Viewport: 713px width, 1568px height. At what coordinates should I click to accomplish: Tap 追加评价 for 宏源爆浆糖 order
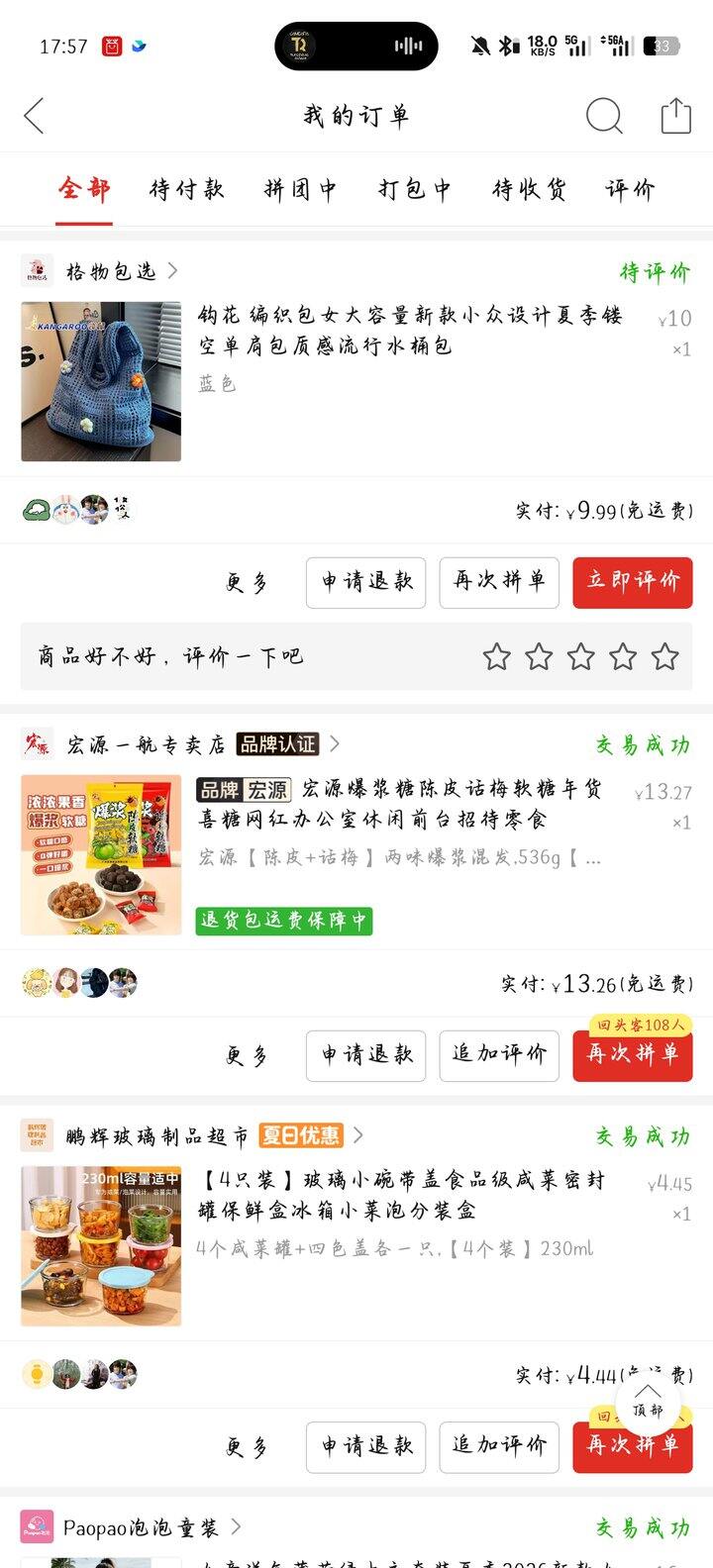point(499,1055)
